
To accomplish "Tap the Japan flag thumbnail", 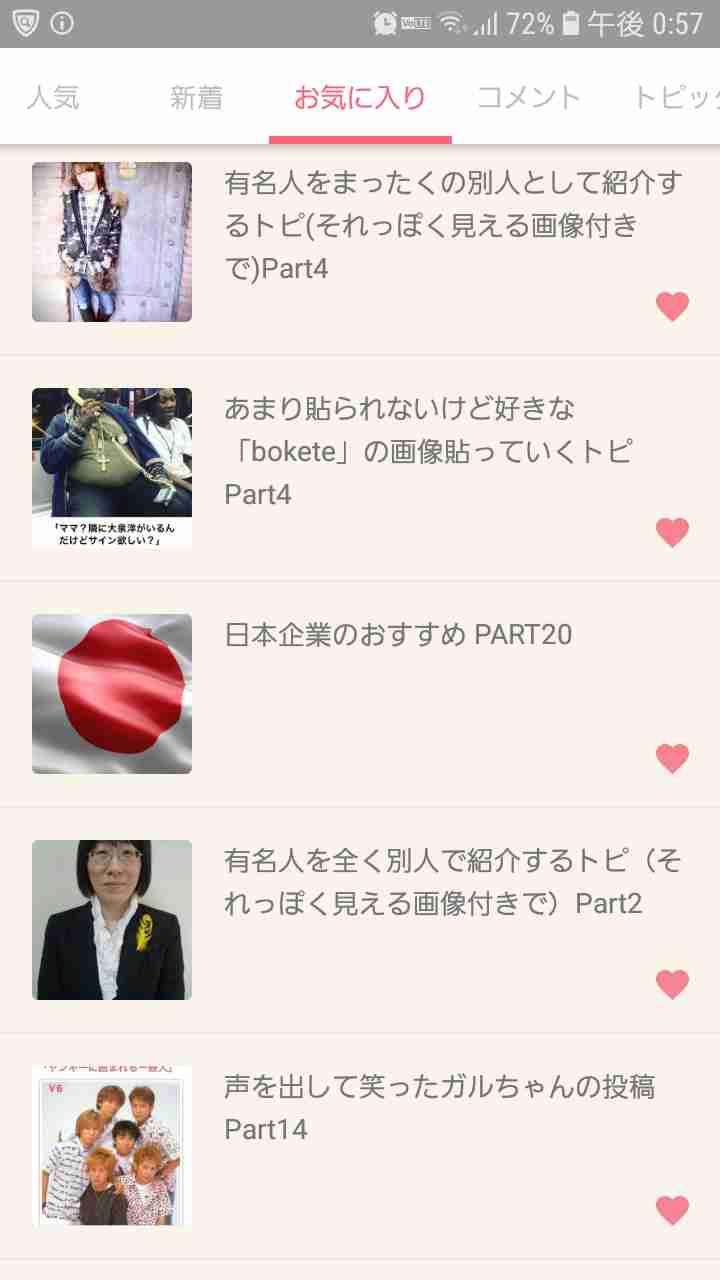I will (x=111, y=693).
